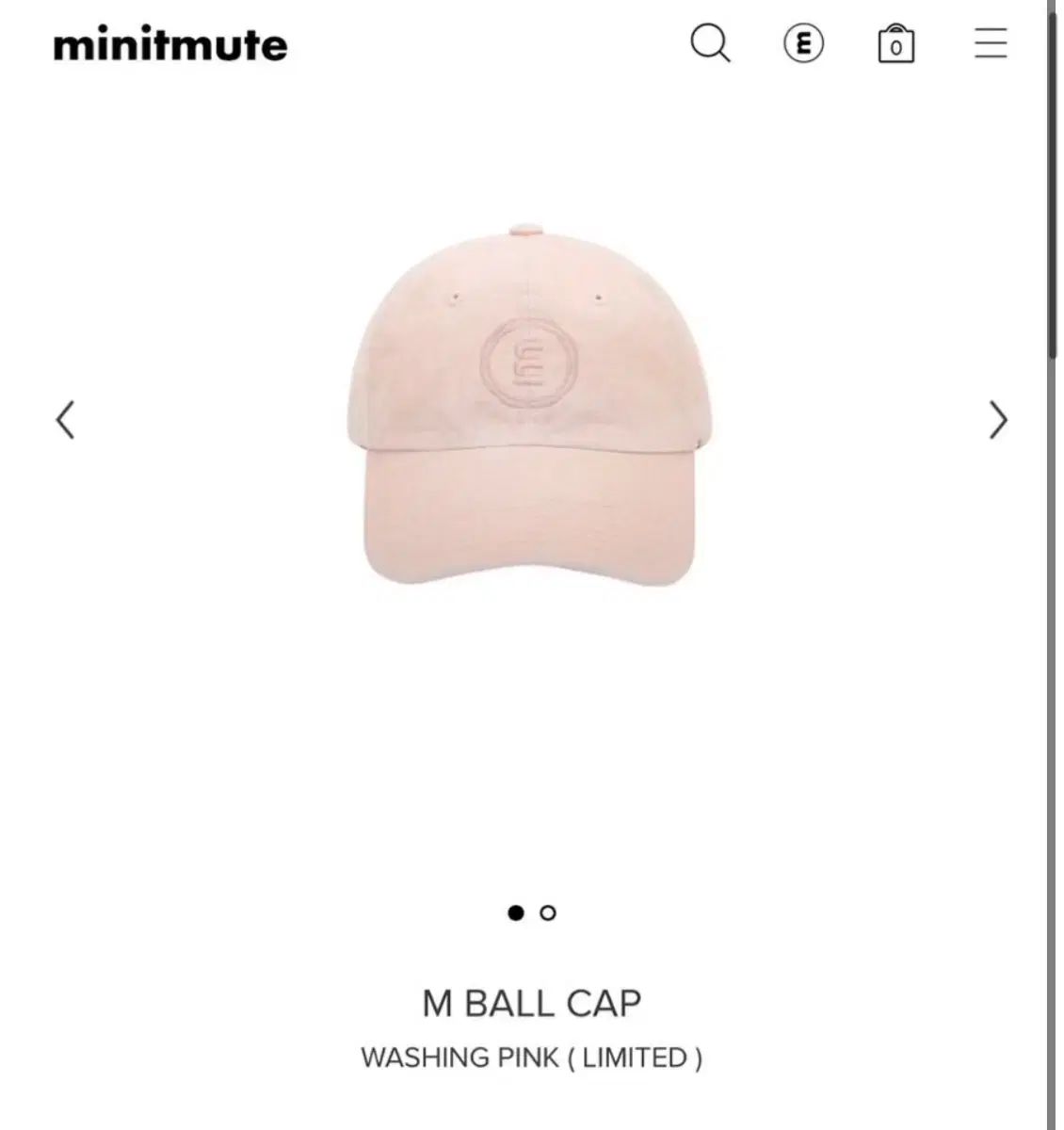Open the search magnifier icon

coord(710,43)
